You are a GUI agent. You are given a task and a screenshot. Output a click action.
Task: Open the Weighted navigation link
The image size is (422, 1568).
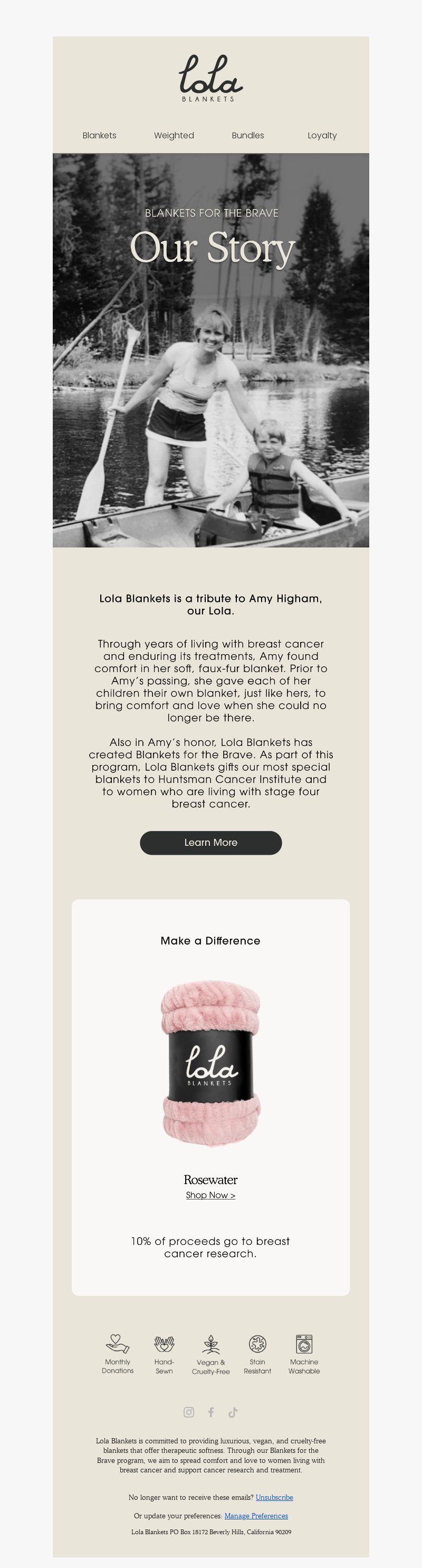[x=174, y=135]
